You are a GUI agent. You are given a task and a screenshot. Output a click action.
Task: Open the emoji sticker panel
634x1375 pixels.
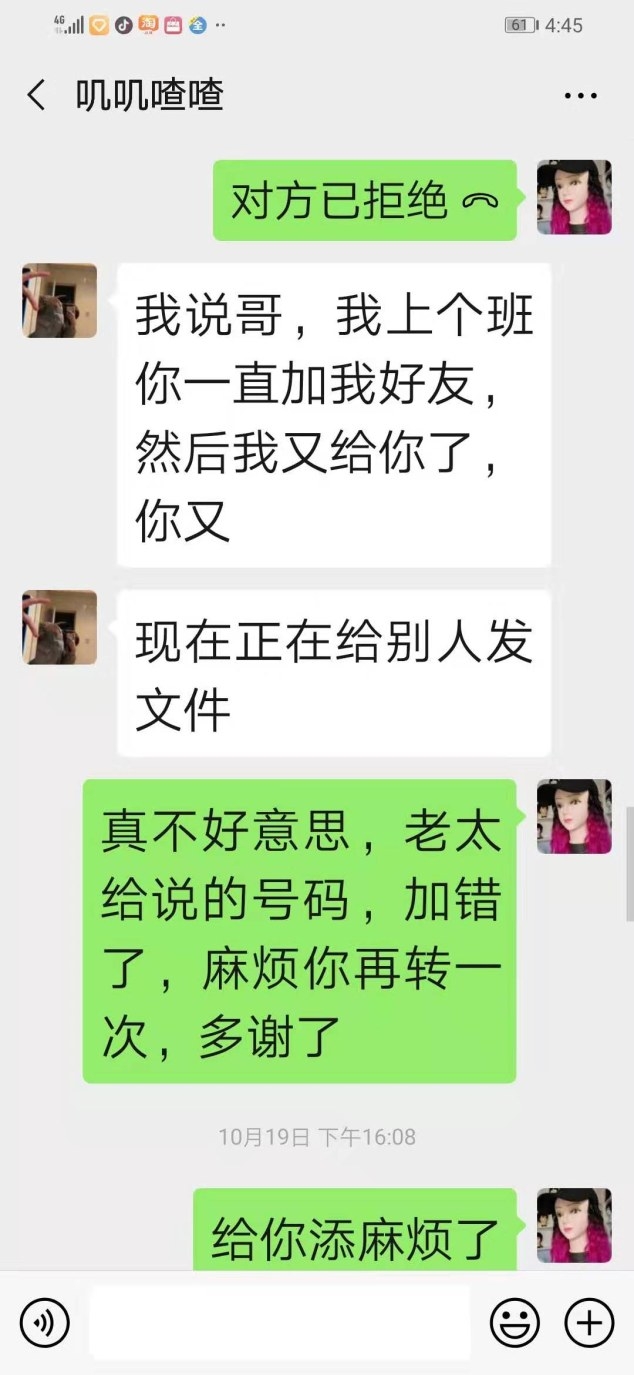tap(514, 1323)
